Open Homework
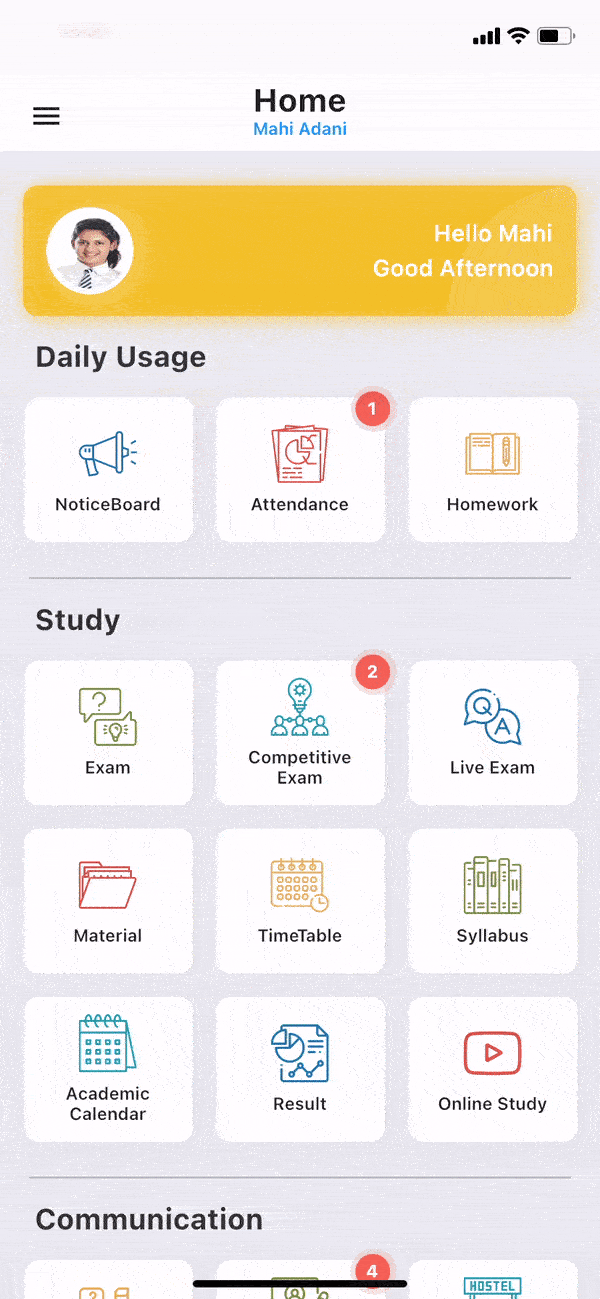Screen dimensions: 600x1299 pyautogui.click(x=492, y=470)
